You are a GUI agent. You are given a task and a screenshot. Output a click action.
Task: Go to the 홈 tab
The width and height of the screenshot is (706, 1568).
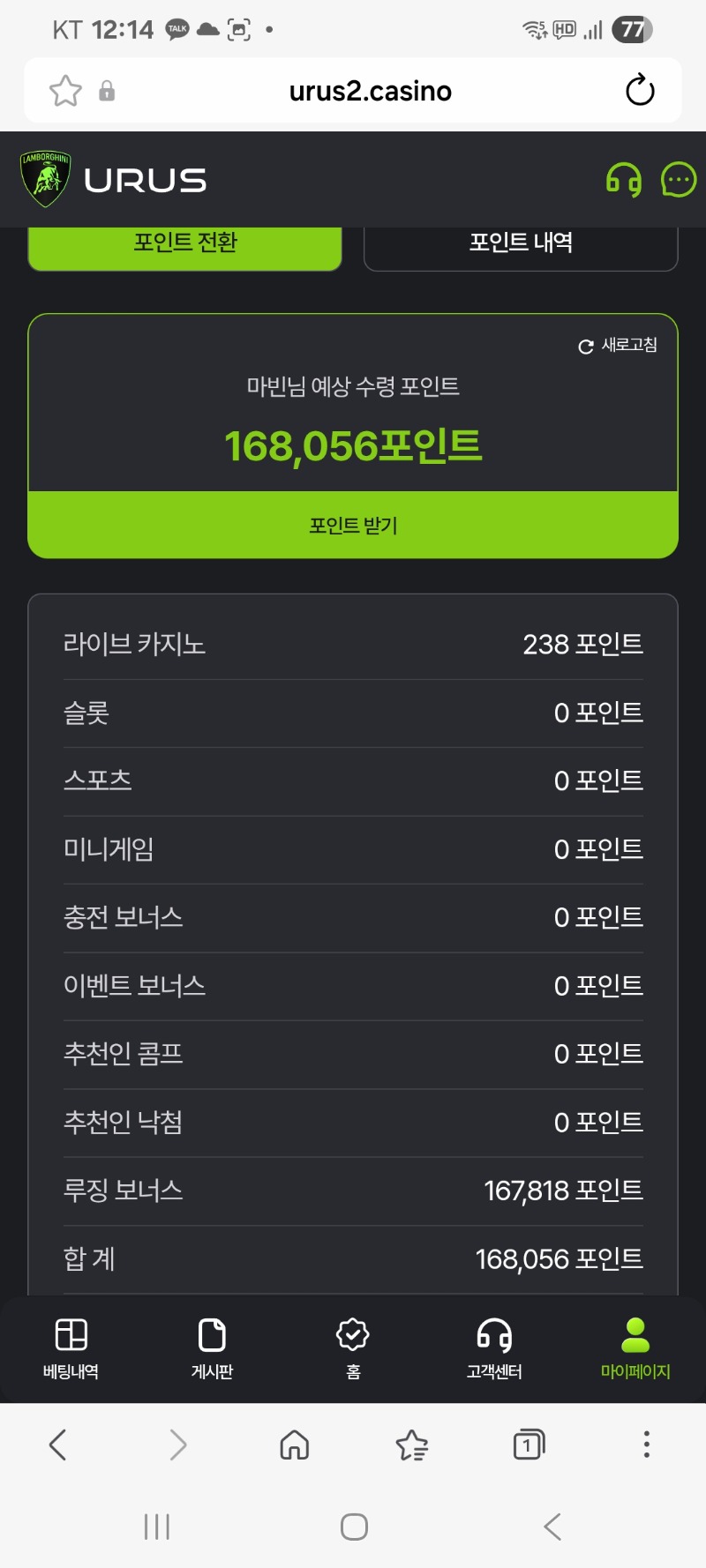point(353,1348)
